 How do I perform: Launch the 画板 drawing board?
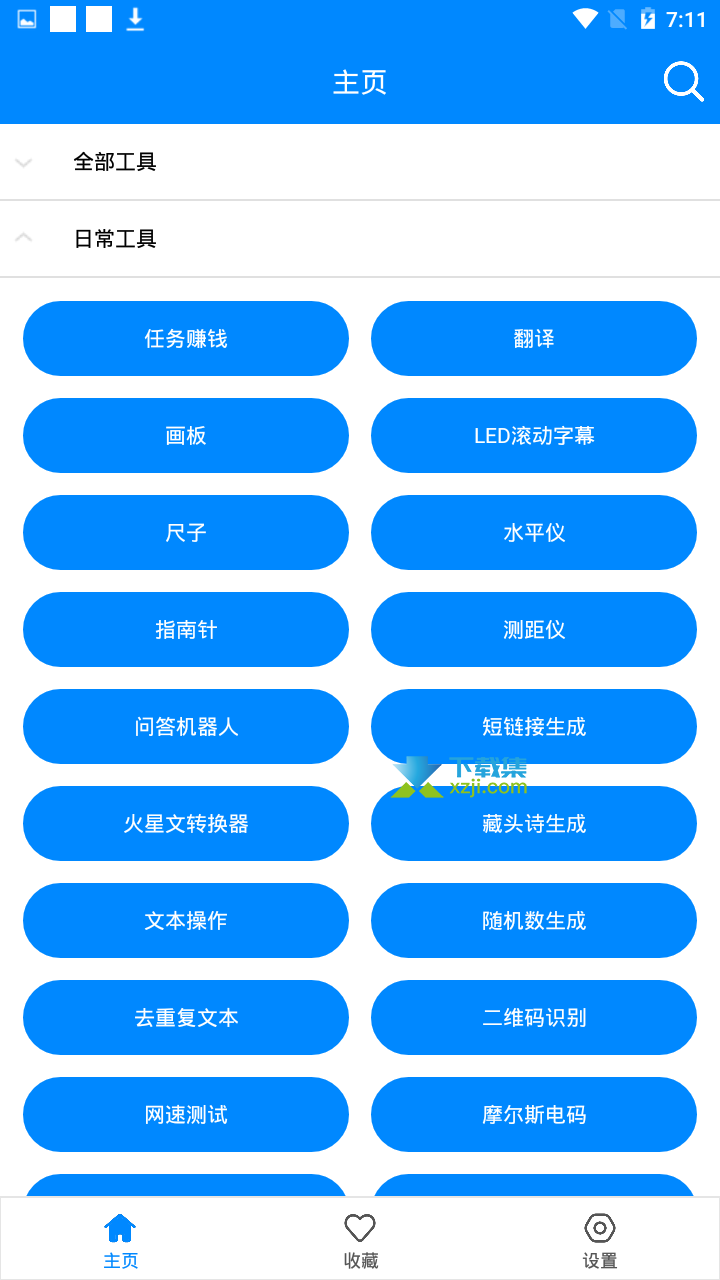(186, 436)
